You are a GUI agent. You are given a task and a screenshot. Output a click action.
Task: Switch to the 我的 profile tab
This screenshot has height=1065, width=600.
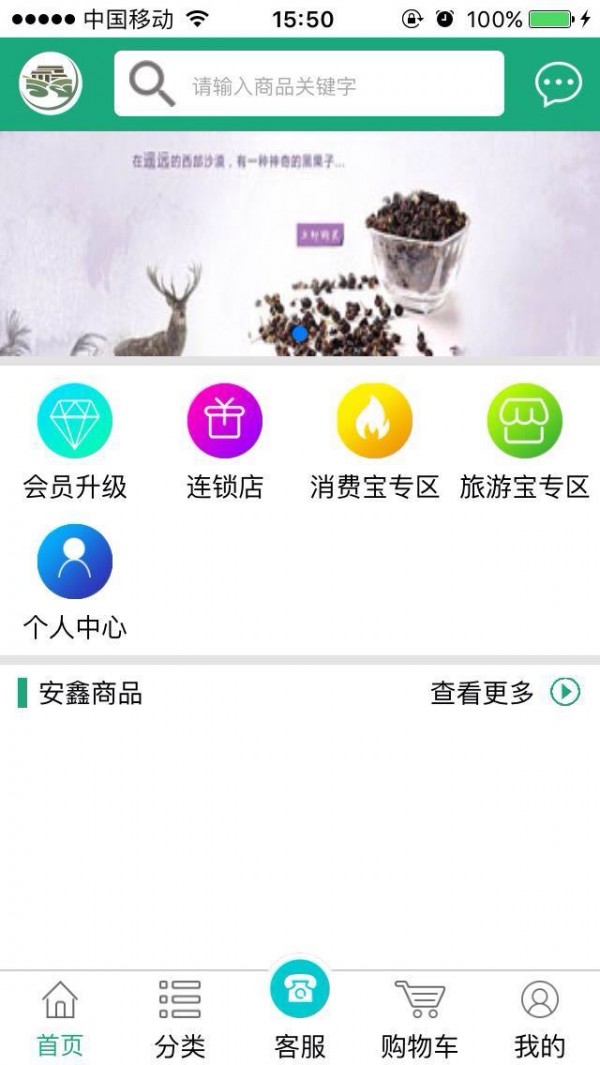click(x=540, y=1019)
